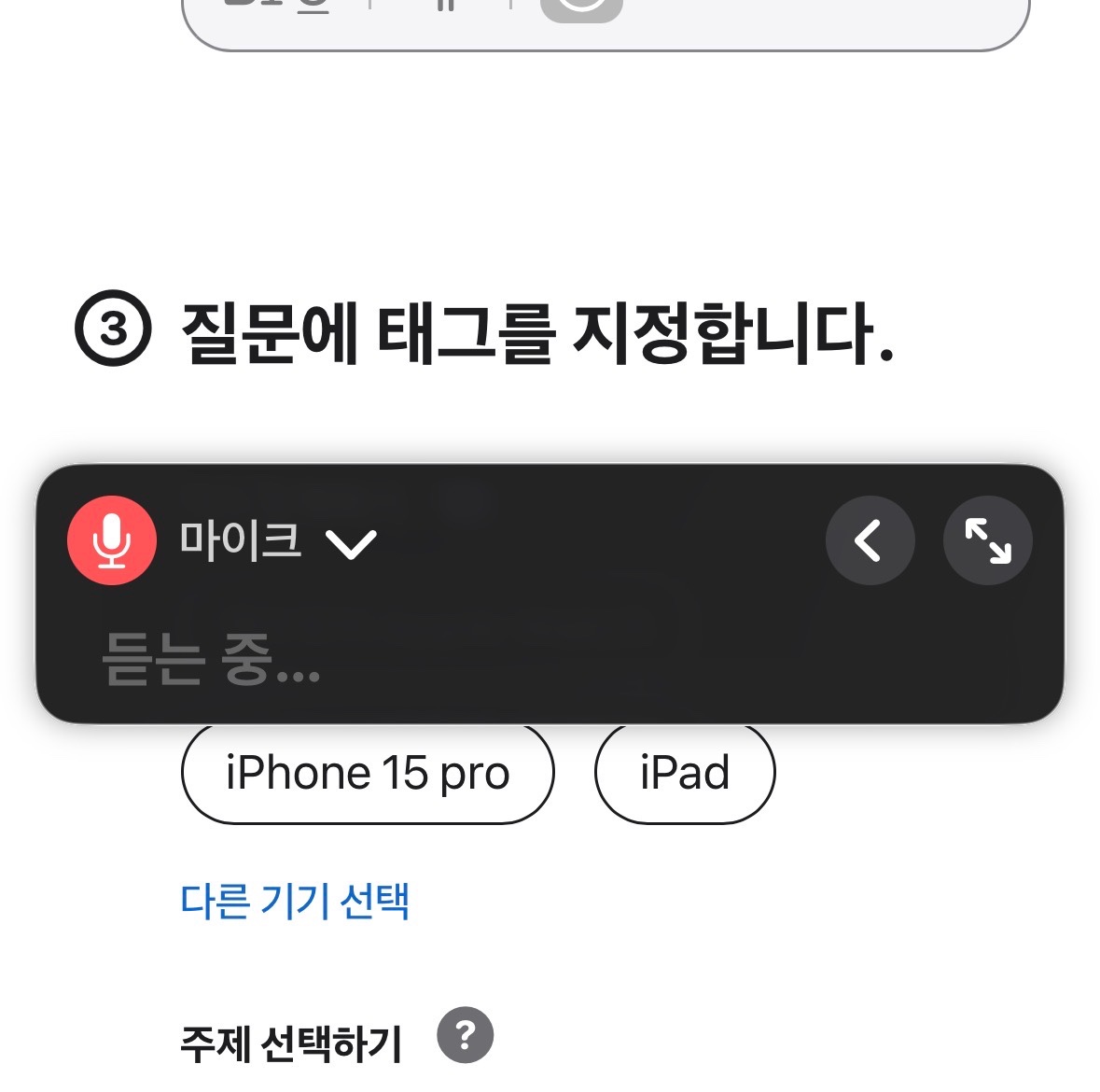Open the 다른 기기 선택 link
Screen dimensions: 1100x1092
point(295,901)
